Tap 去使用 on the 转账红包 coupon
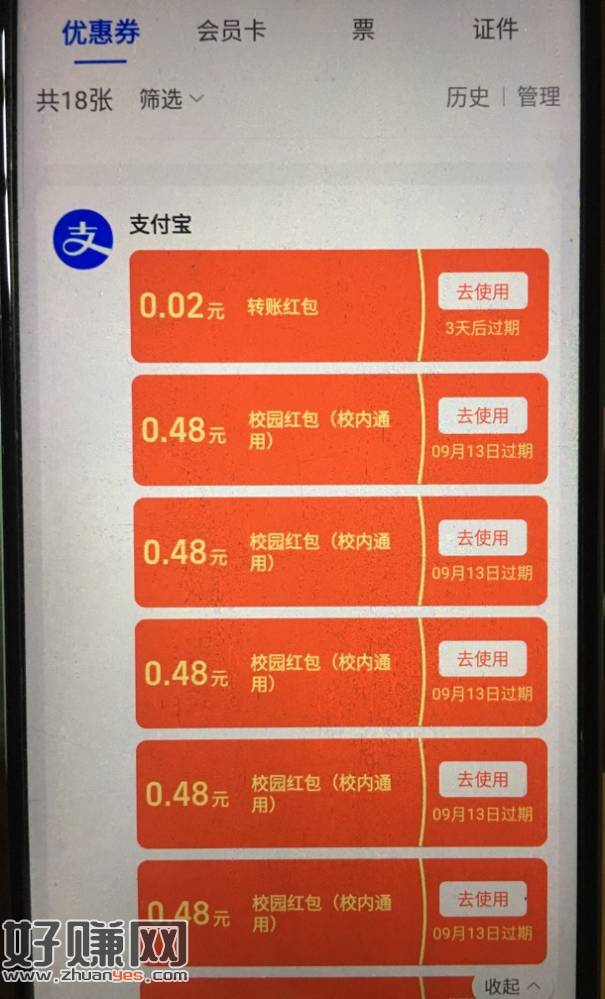The width and height of the screenshot is (605, 999). tap(483, 292)
